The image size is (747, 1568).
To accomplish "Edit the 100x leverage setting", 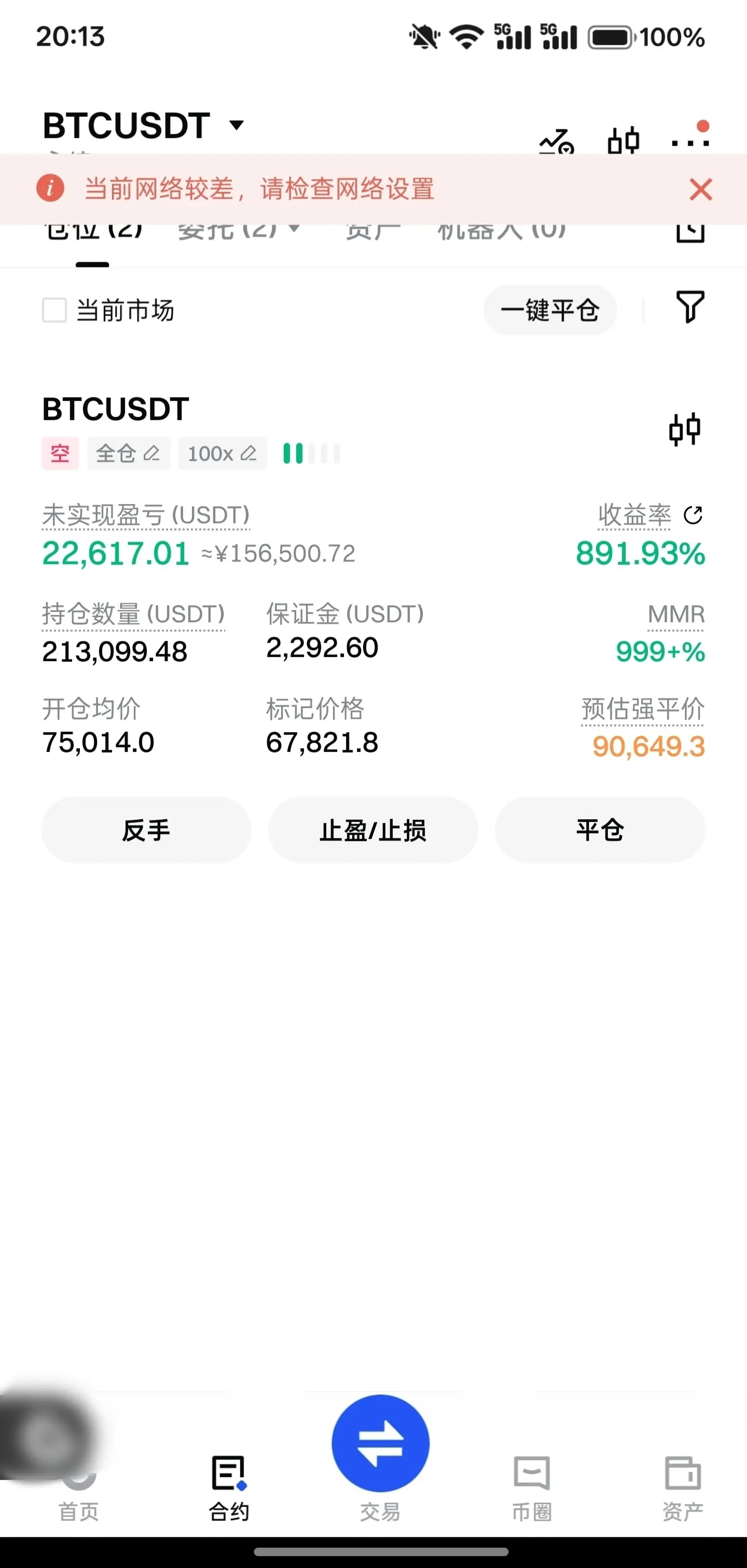I will (x=222, y=454).
